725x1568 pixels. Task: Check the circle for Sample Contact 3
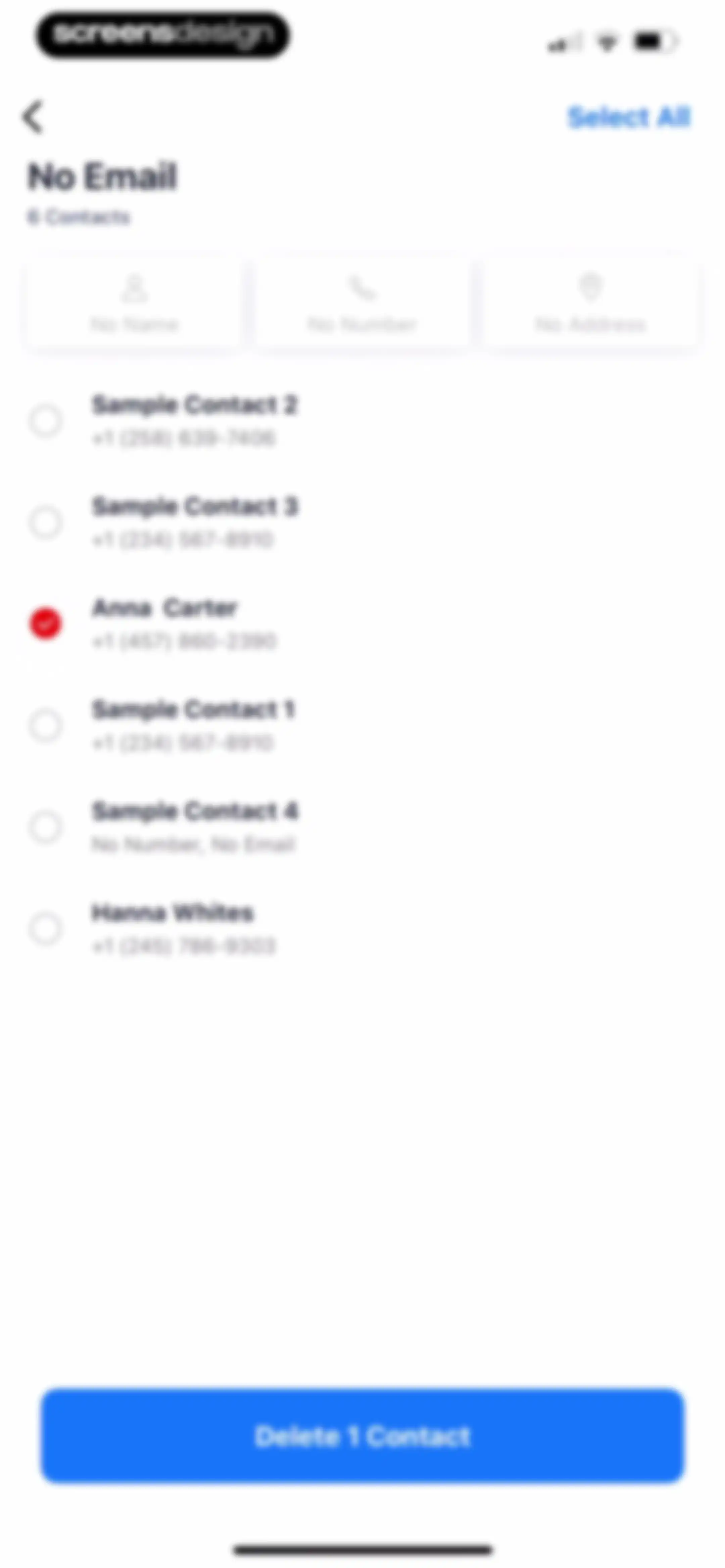click(46, 522)
